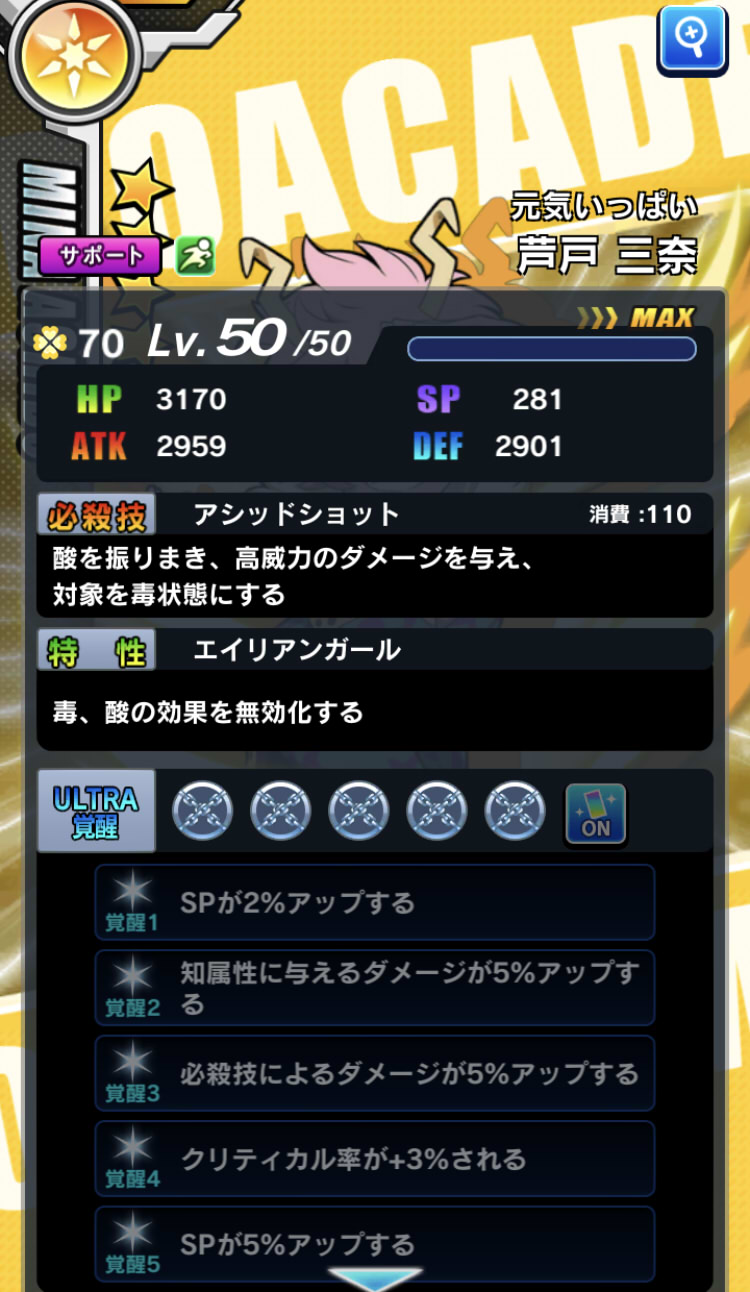Screen dimensions: 750x1292
Task: Tap the magnifier zoom icon
Action: (x=691, y=41)
